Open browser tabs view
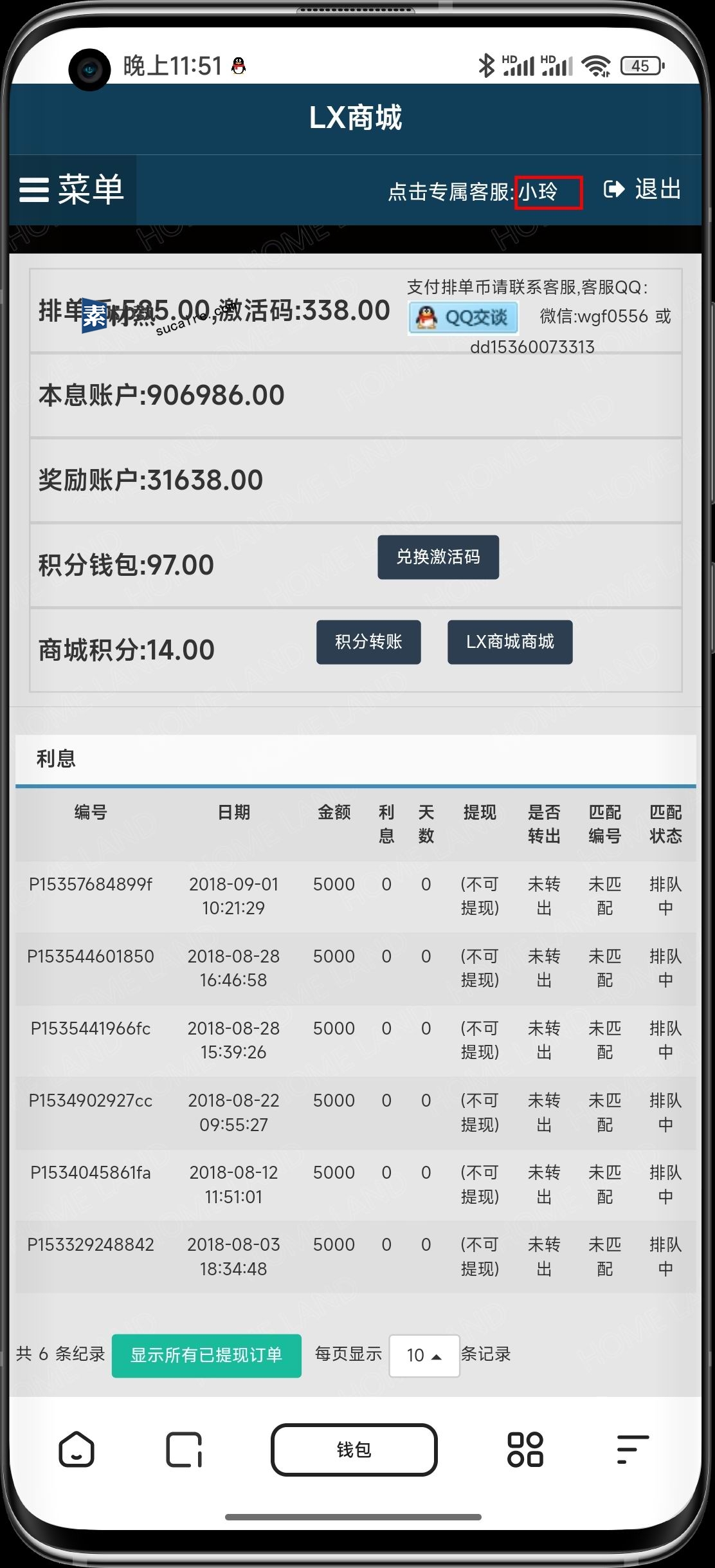715x1568 pixels. [184, 1450]
